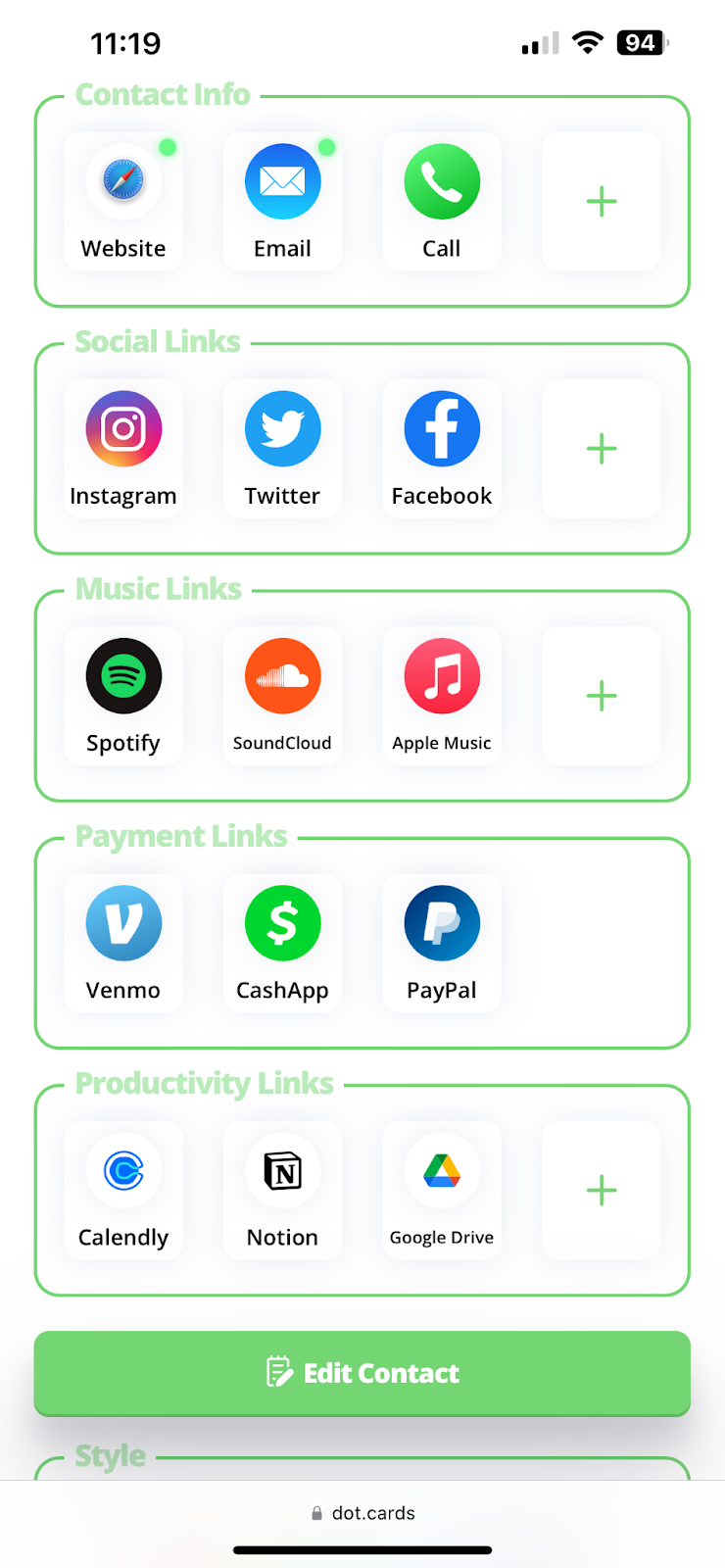Add a new item in Contact Info

pos(601,202)
